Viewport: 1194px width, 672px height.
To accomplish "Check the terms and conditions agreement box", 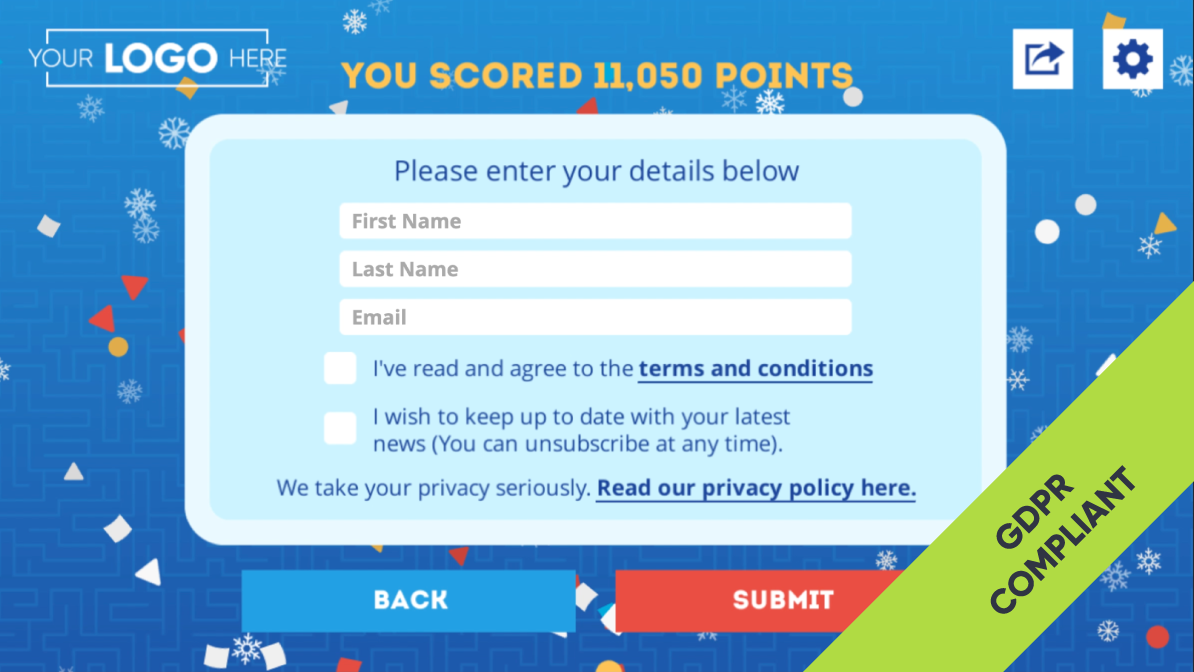I will [340, 368].
